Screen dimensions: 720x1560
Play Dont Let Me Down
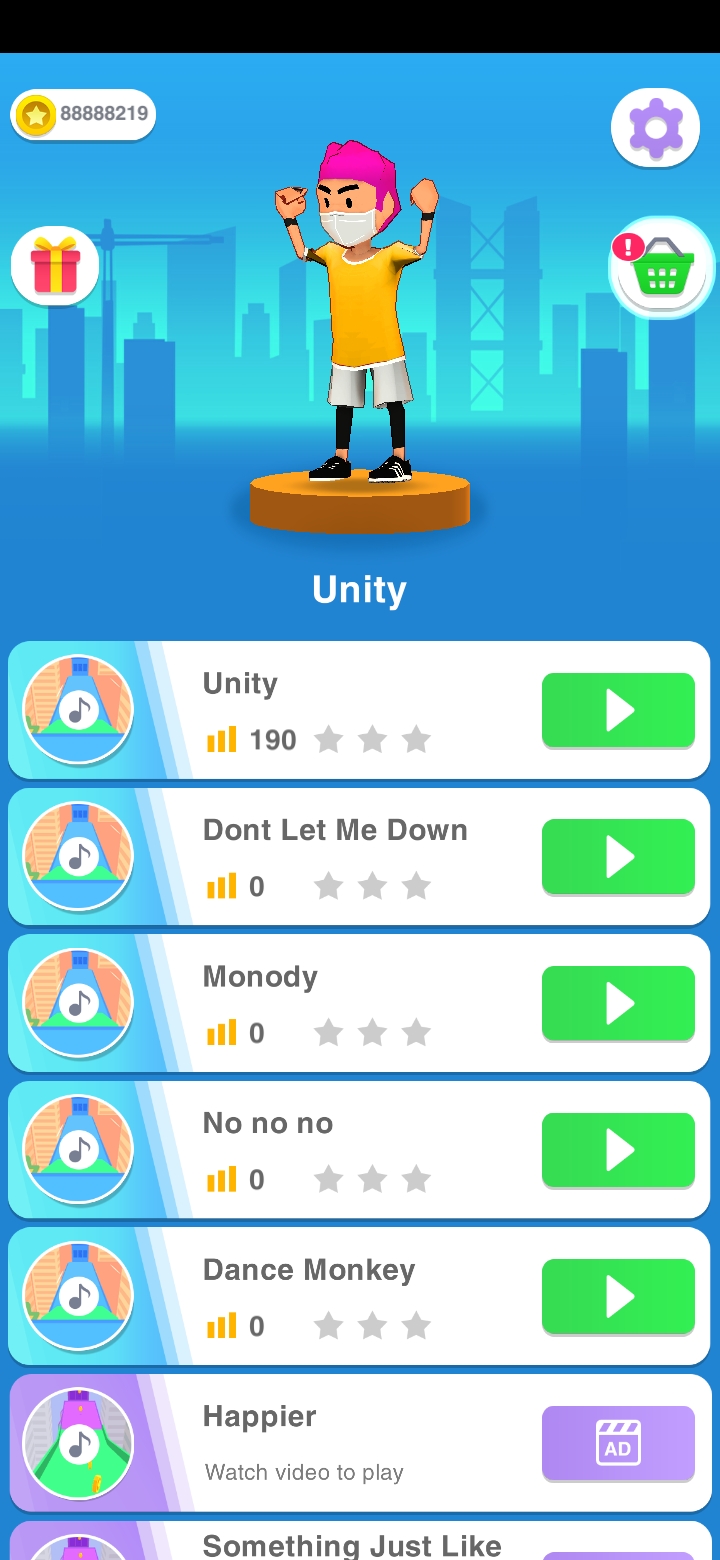coord(618,857)
